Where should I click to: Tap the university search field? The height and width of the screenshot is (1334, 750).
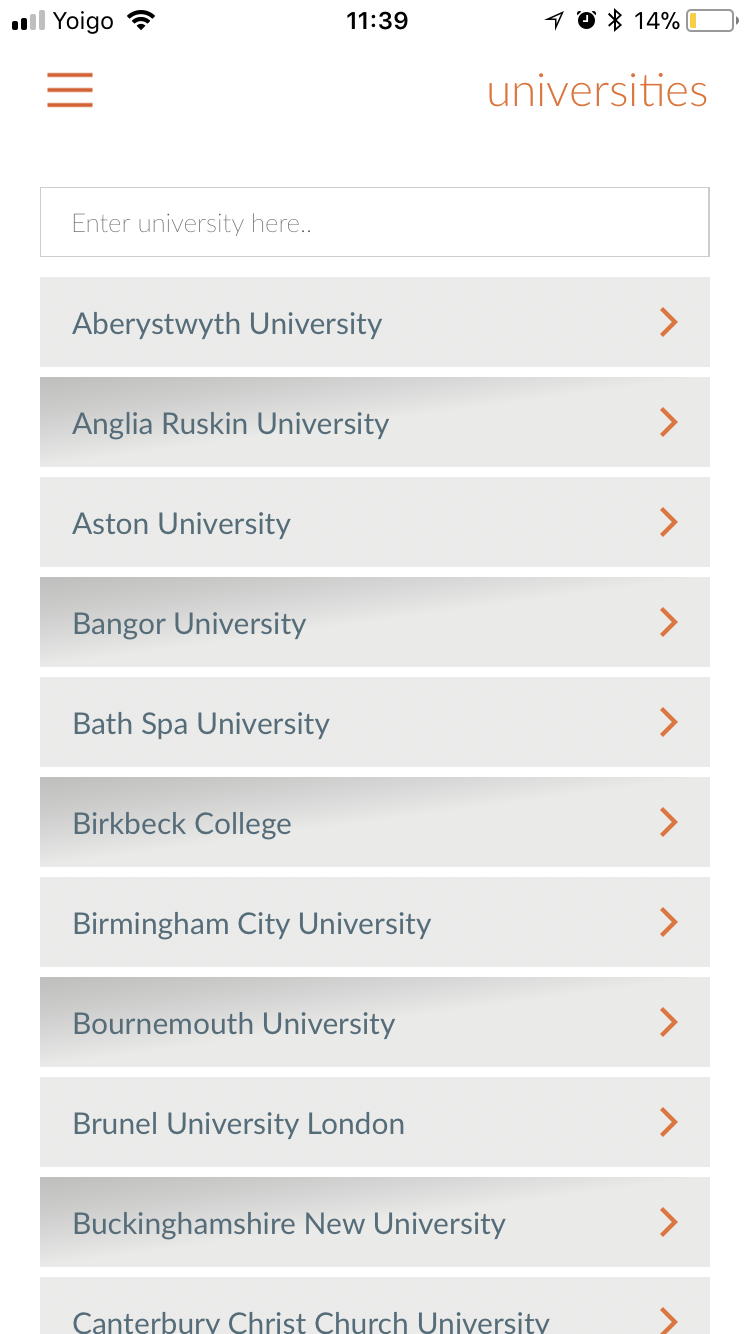375,222
